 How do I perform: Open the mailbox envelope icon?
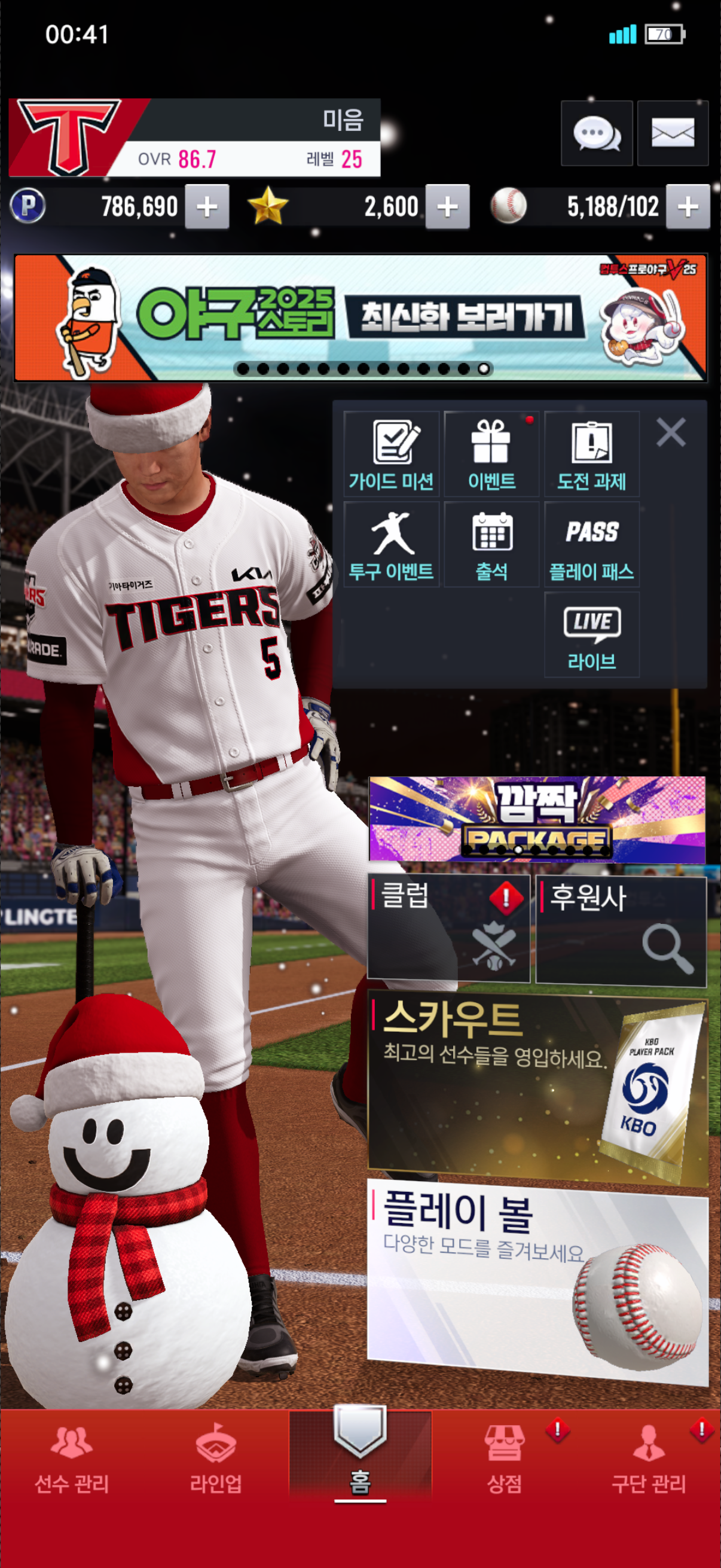673,133
